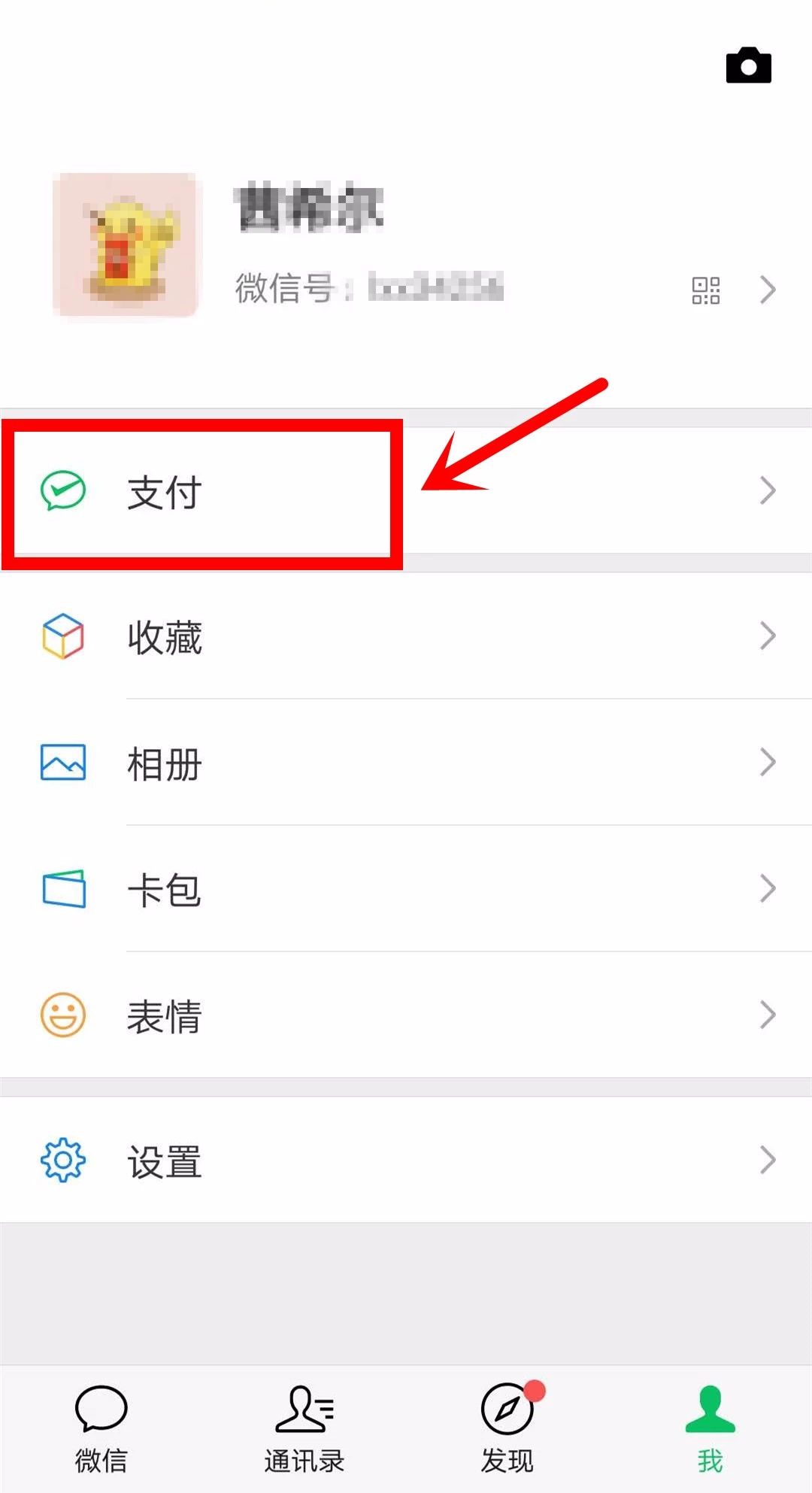Viewport: 812px width, 1493px height.
Task: Open the camera icon at top
Action: [x=748, y=65]
